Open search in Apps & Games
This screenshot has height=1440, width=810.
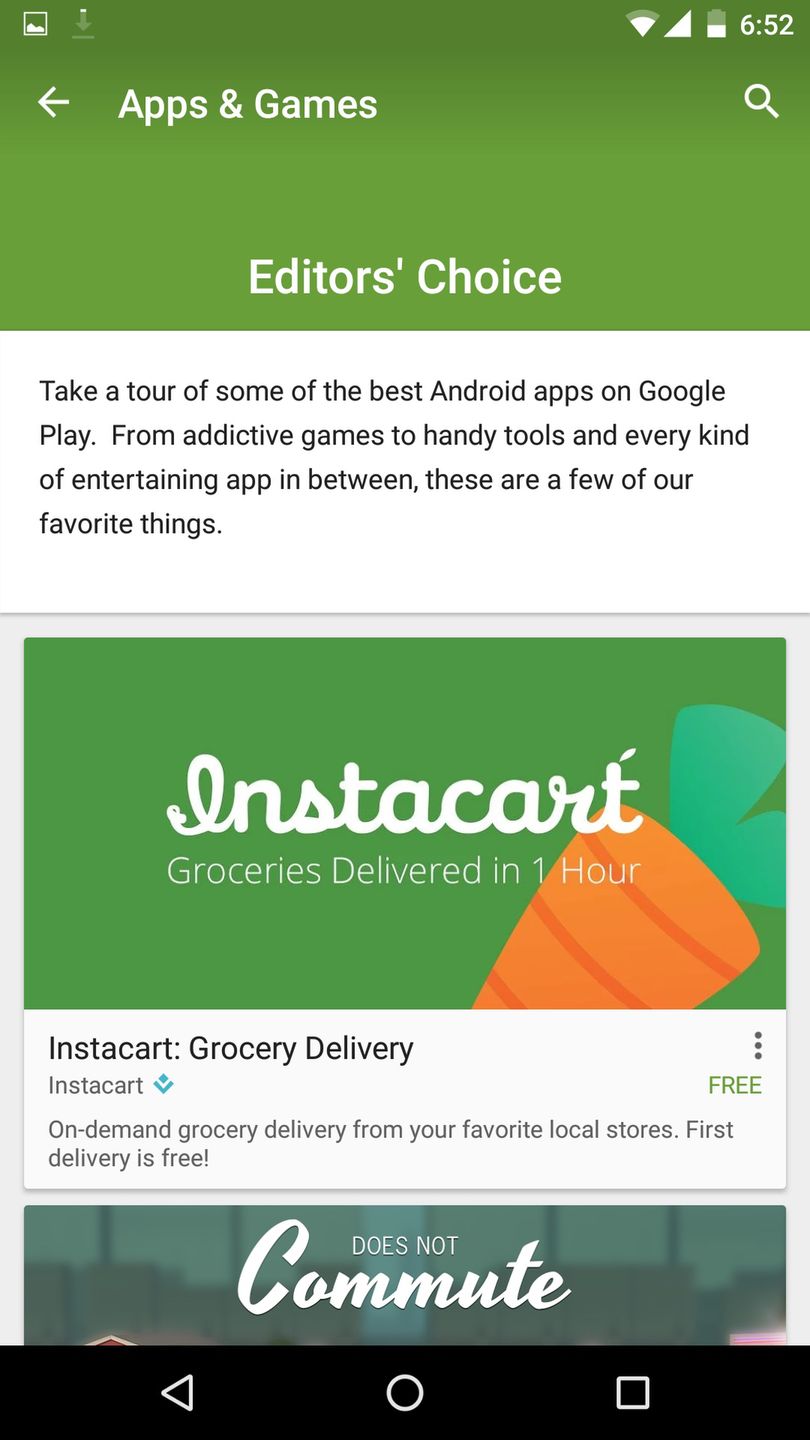(761, 102)
